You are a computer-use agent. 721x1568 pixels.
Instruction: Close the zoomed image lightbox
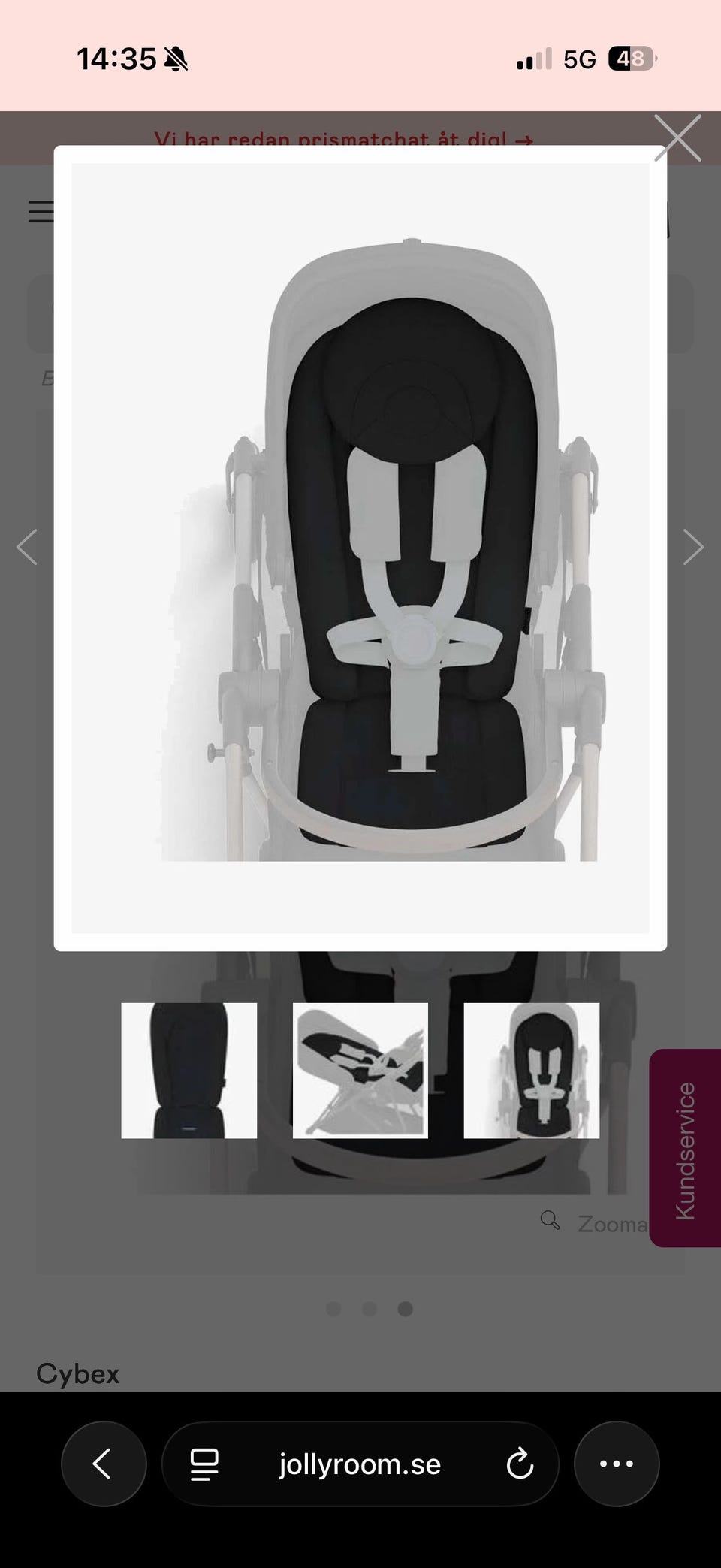[x=677, y=138]
